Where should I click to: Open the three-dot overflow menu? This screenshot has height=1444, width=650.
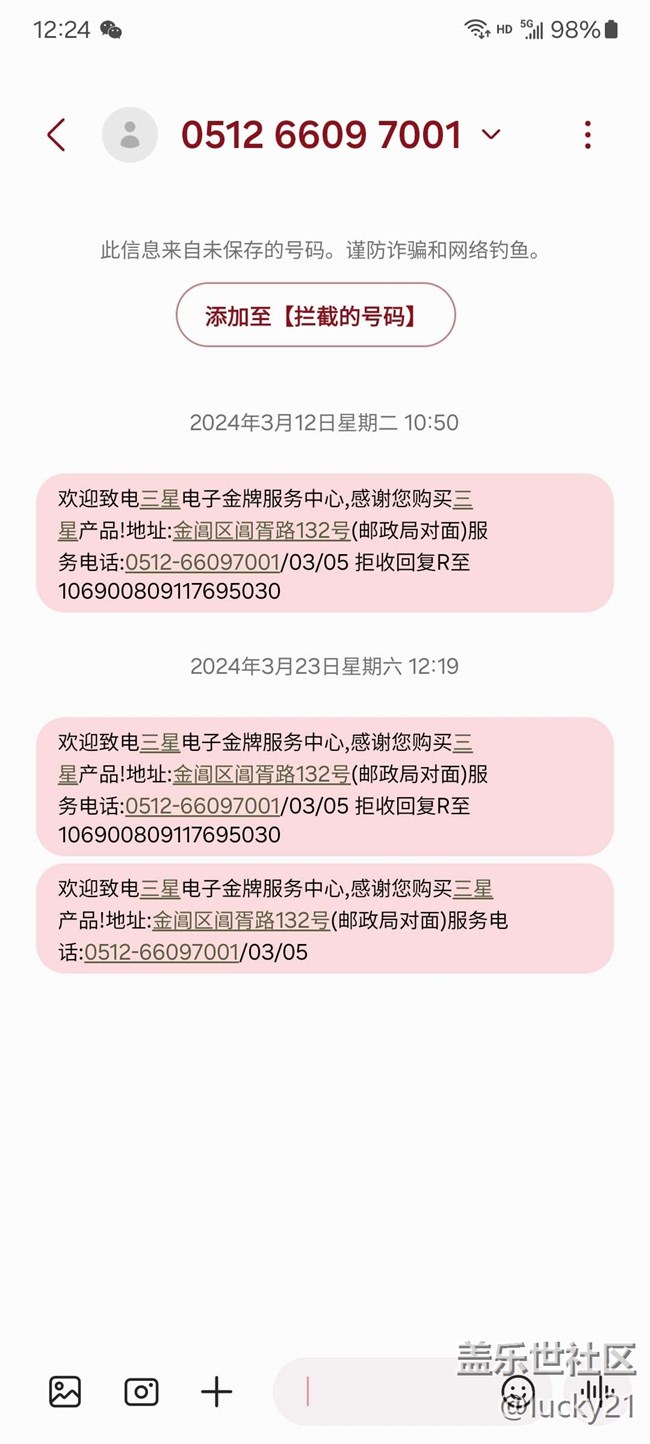[x=588, y=135]
